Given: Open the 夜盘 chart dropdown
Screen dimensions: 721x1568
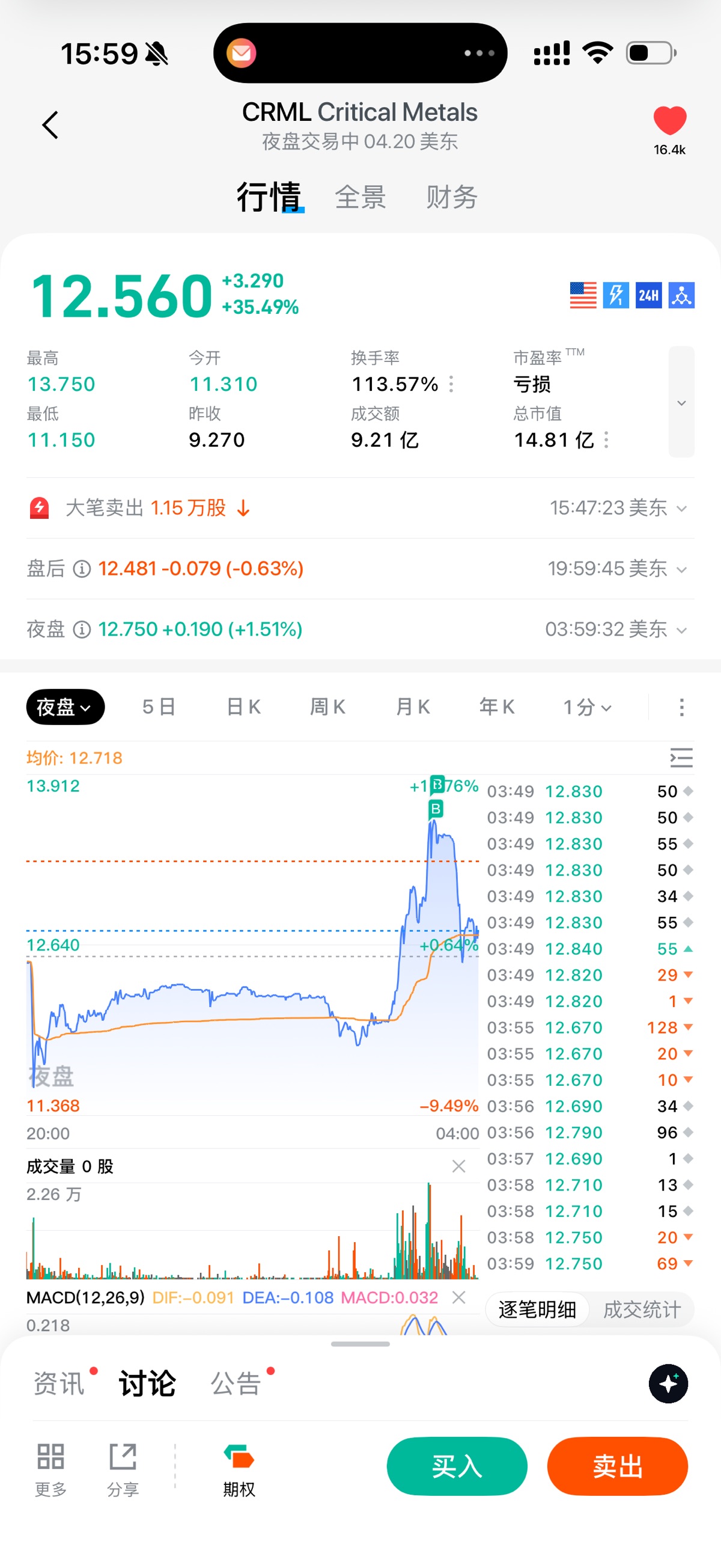Looking at the screenshot, I should pyautogui.click(x=65, y=707).
